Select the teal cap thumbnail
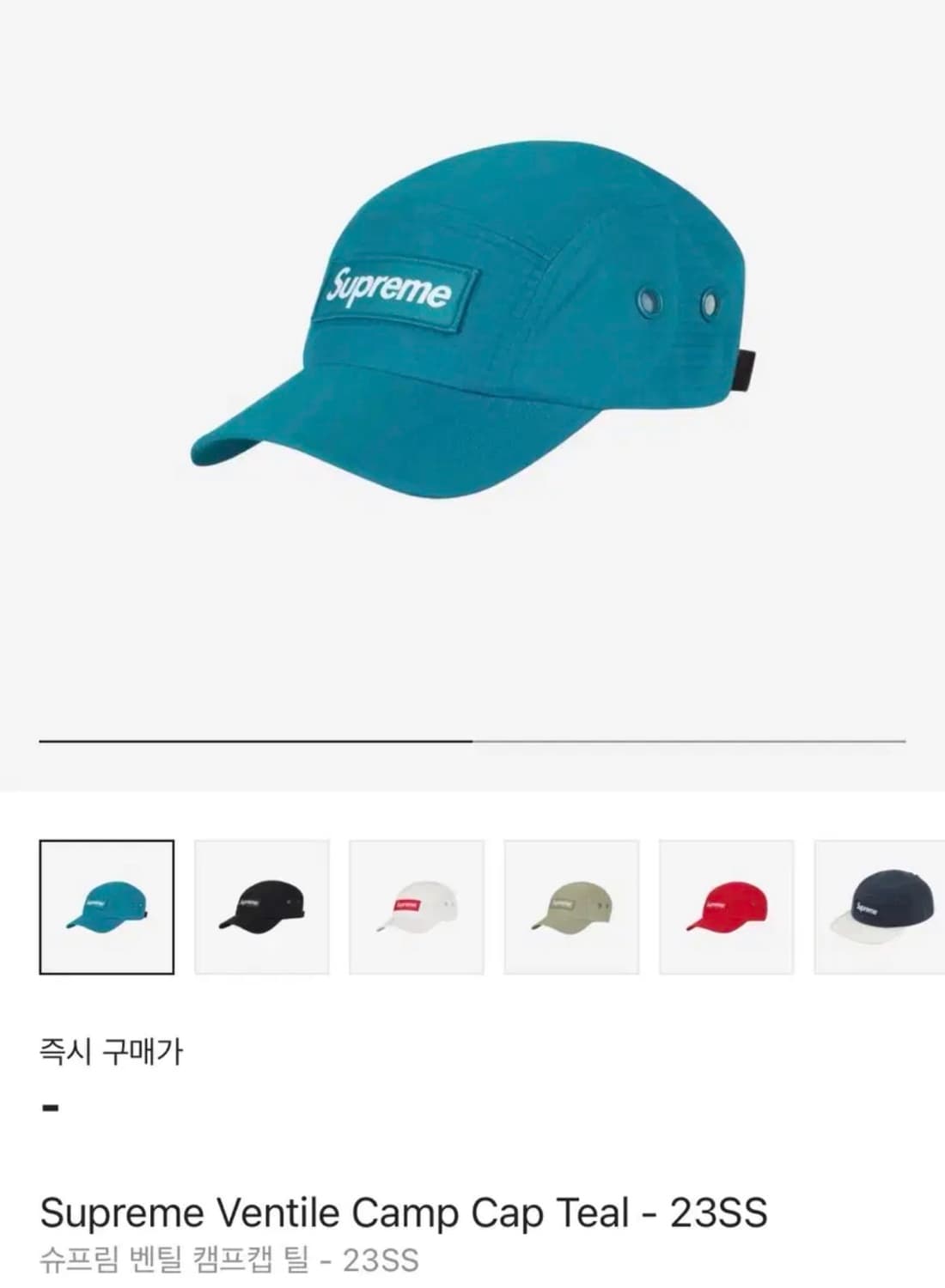The height and width of the screenshot is (1288, 945). pos(107,908)
